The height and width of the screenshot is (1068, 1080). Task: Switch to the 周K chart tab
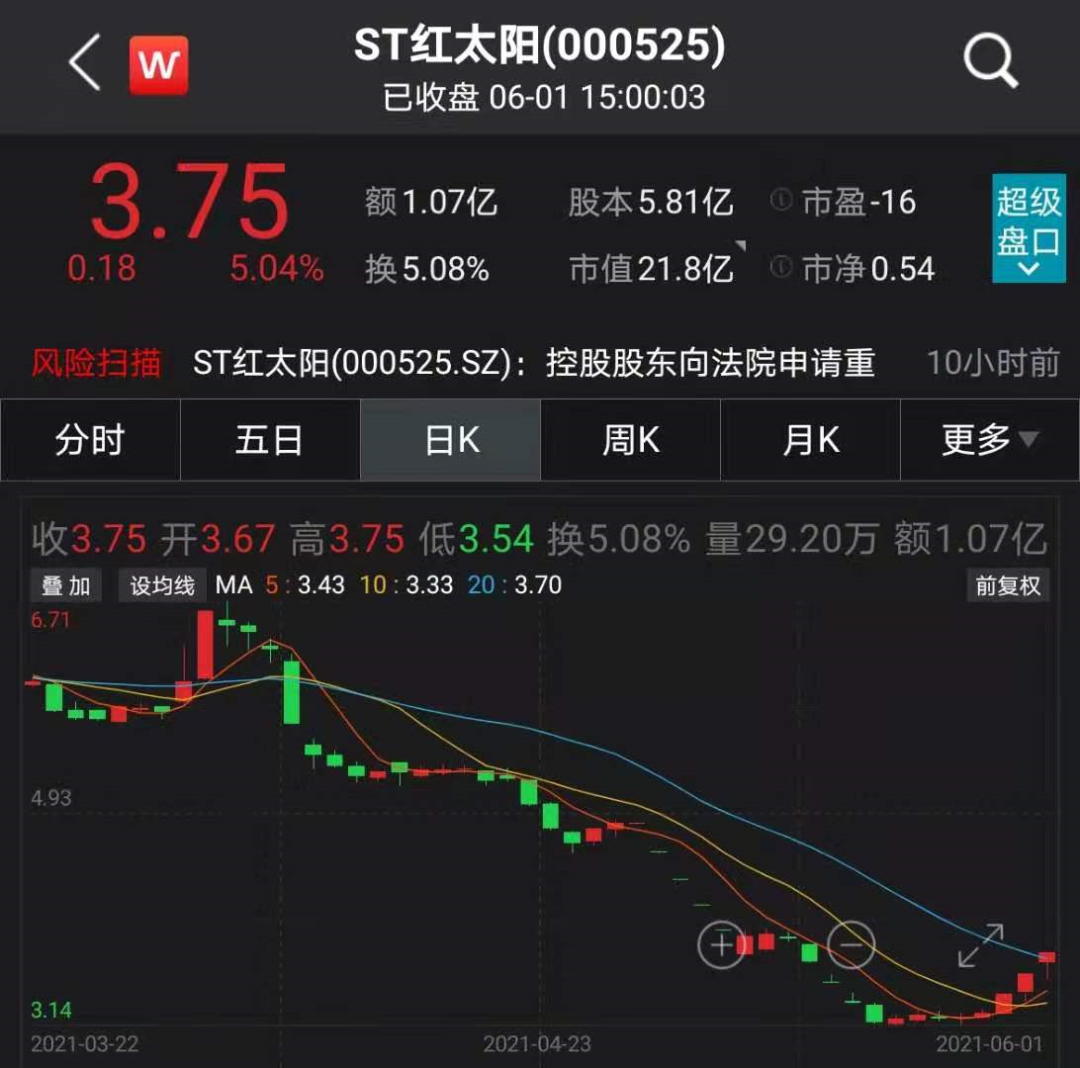click(630, 441)
